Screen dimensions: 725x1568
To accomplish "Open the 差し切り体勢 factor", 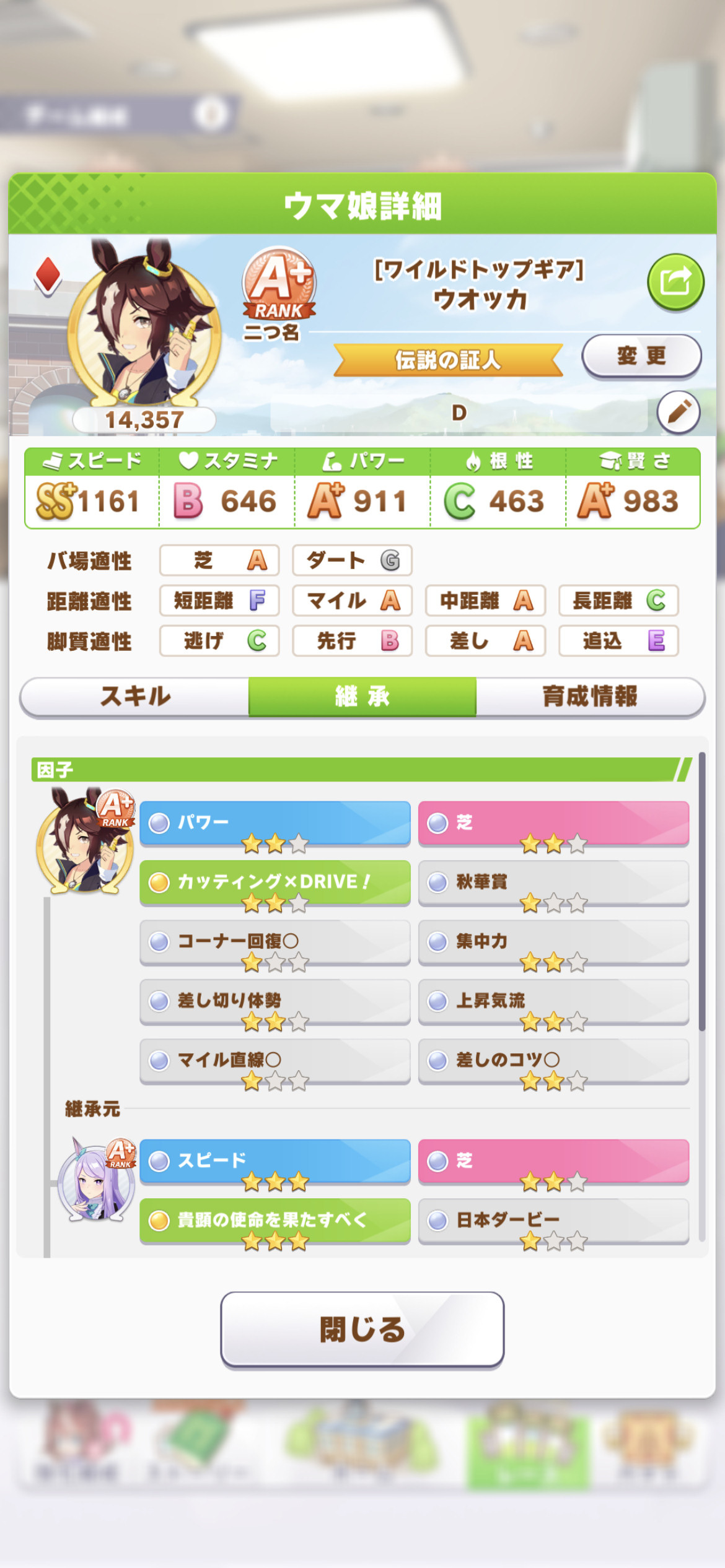I will click(275, 1001).
